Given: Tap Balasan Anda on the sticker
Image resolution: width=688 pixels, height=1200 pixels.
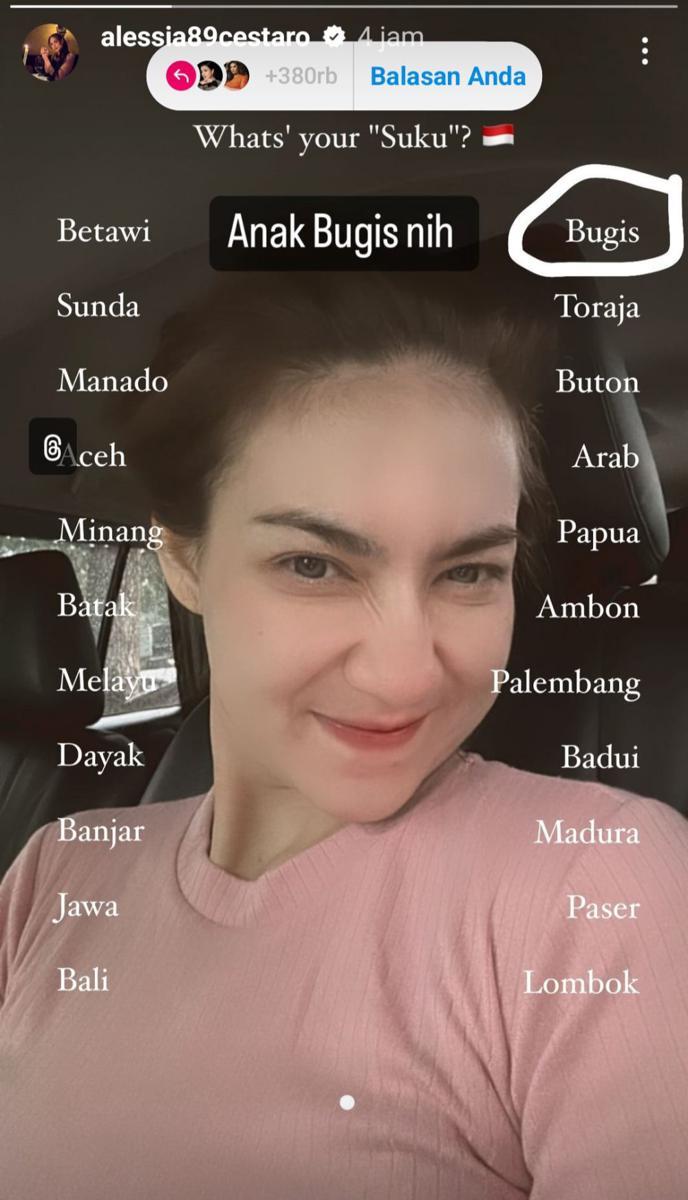Looking at the screenshot, I should 447,76.
